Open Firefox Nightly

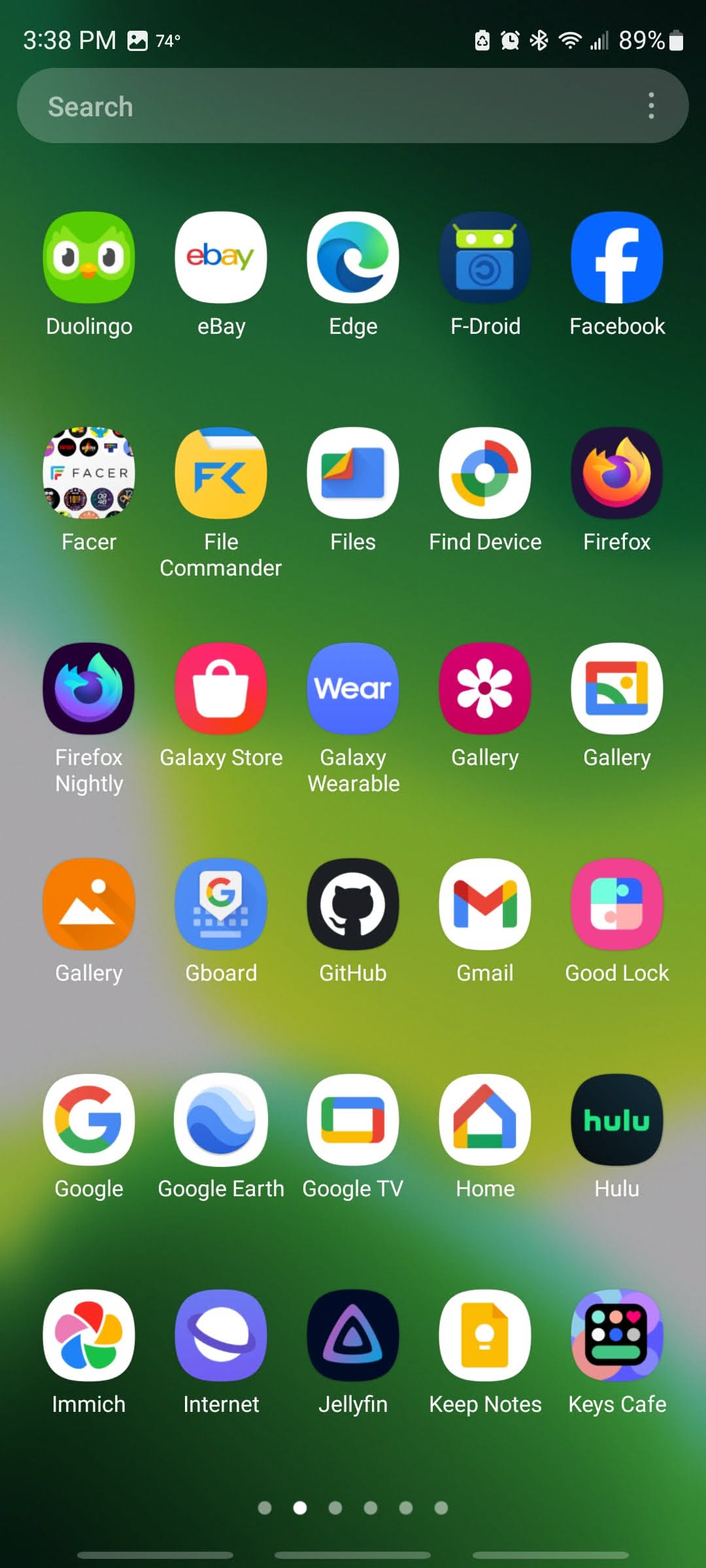pyautogui.click(x=89, y=689)
